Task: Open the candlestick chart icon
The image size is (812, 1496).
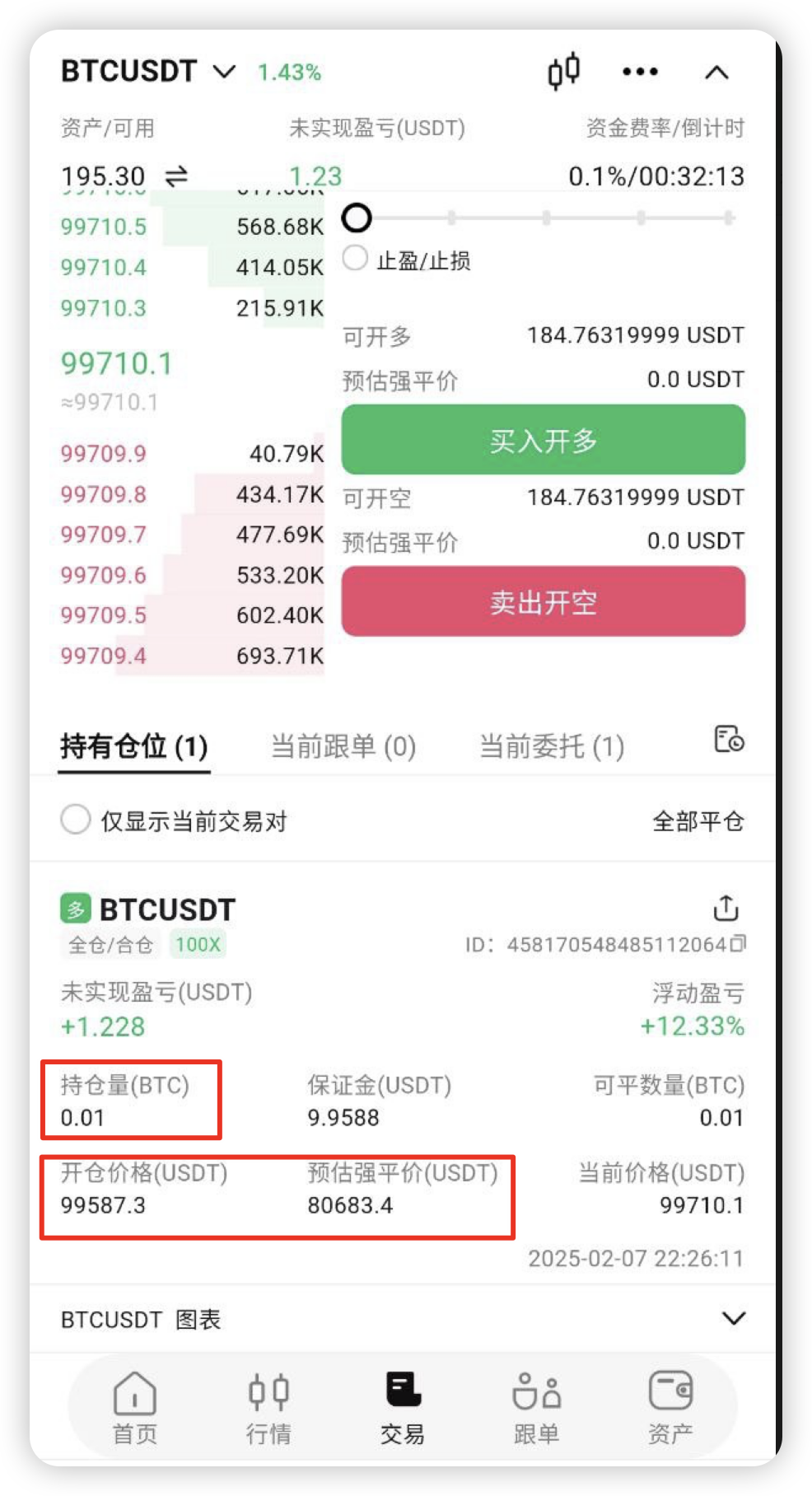Action: (564, 71)
